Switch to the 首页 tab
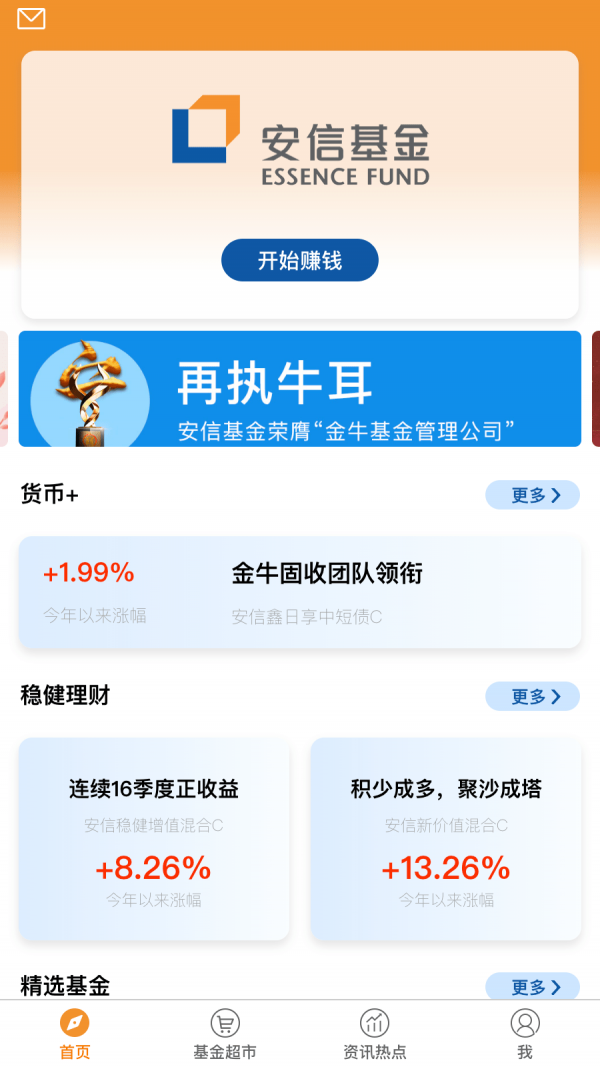Viewport: 600px width, 1067px height. click(75, 1034)
